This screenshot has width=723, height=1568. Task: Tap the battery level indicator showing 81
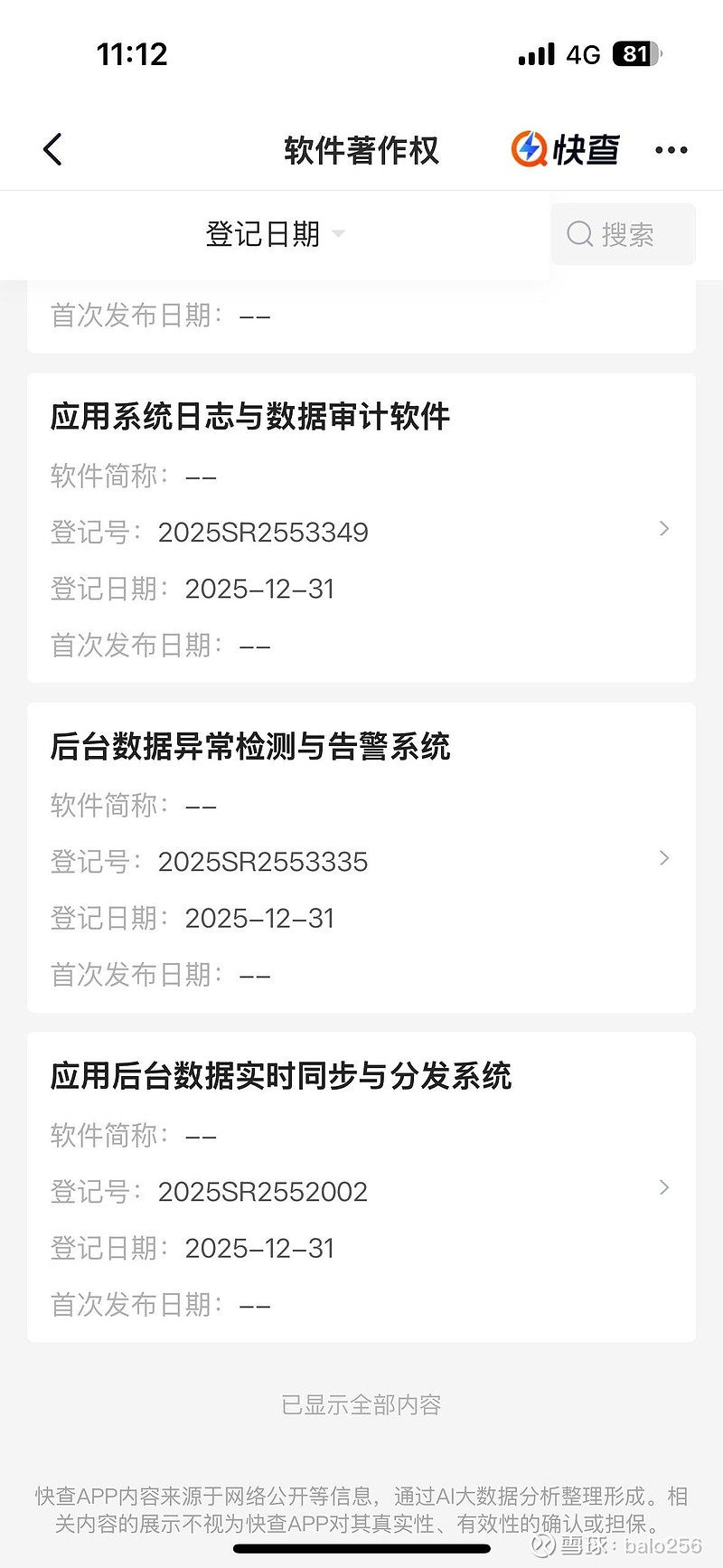click(x=634, y=54)
